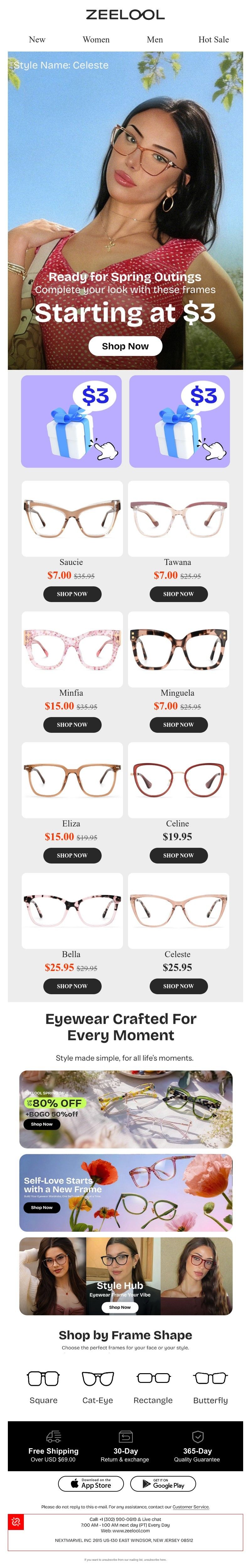This screenshot has width=251, height=1568.
Task: Open the 80% OFF spring sale banner
Action: pos(125,1108)
